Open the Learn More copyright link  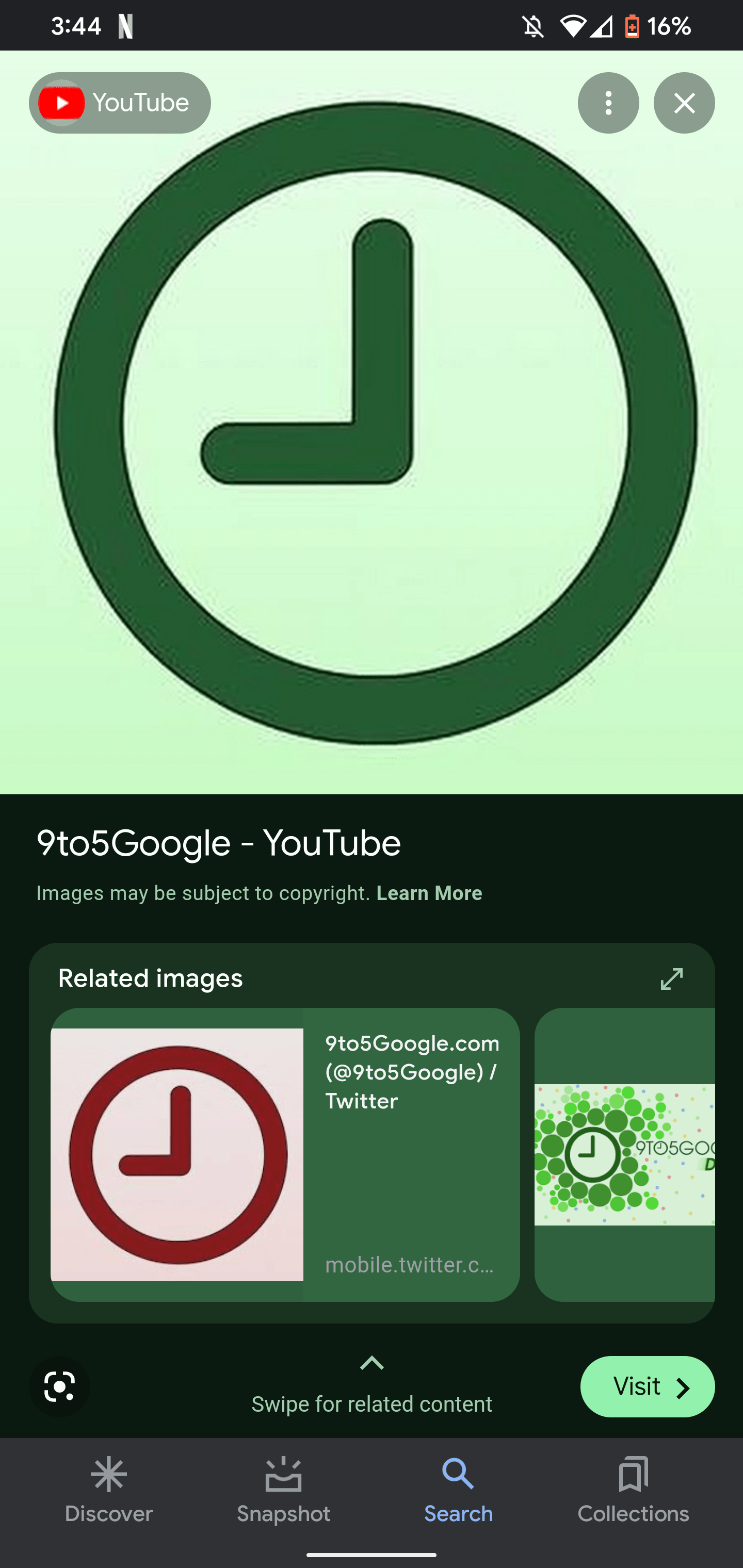pos(429,893)
